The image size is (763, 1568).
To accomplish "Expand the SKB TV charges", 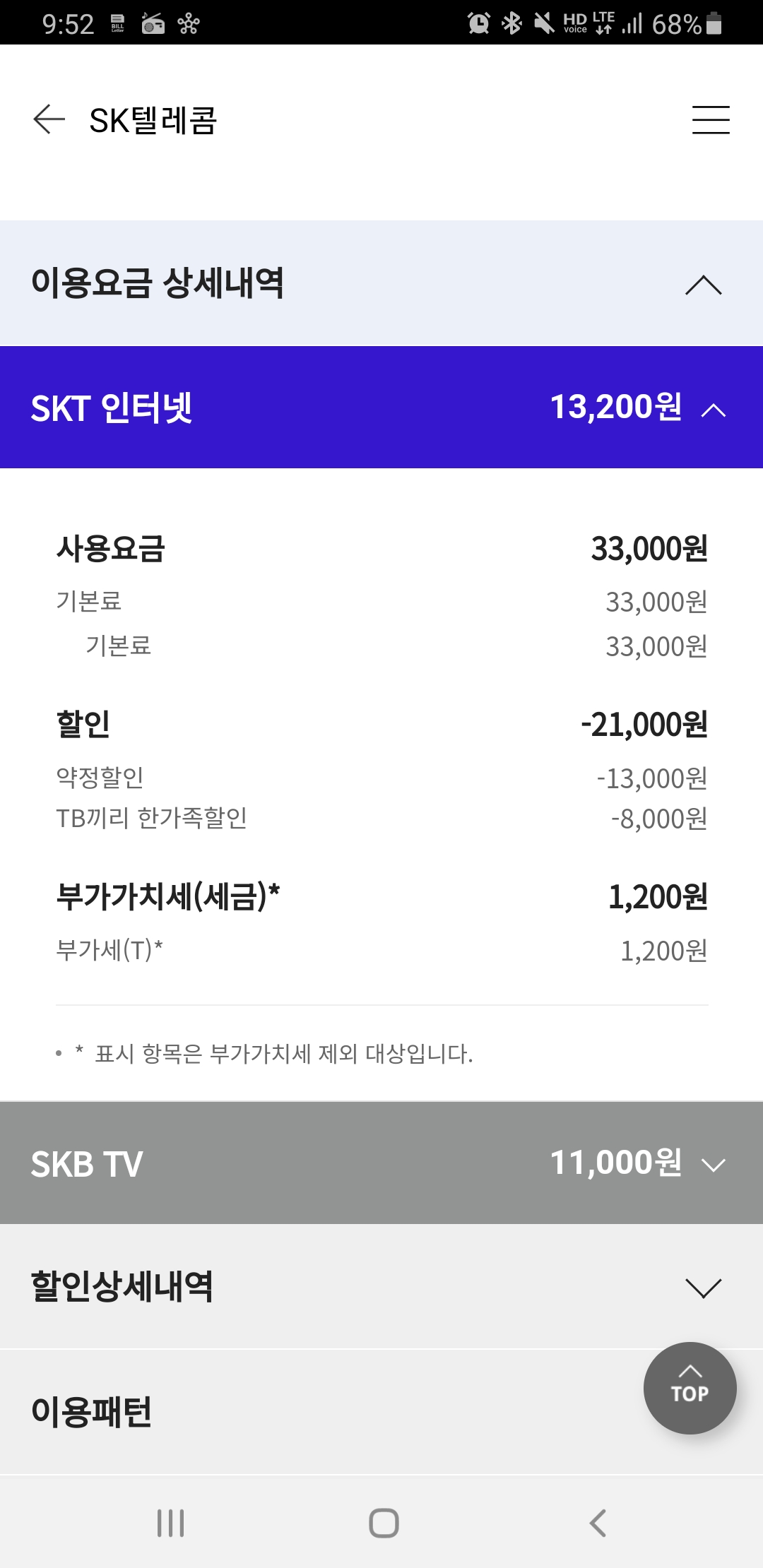I will (381, 1163).
